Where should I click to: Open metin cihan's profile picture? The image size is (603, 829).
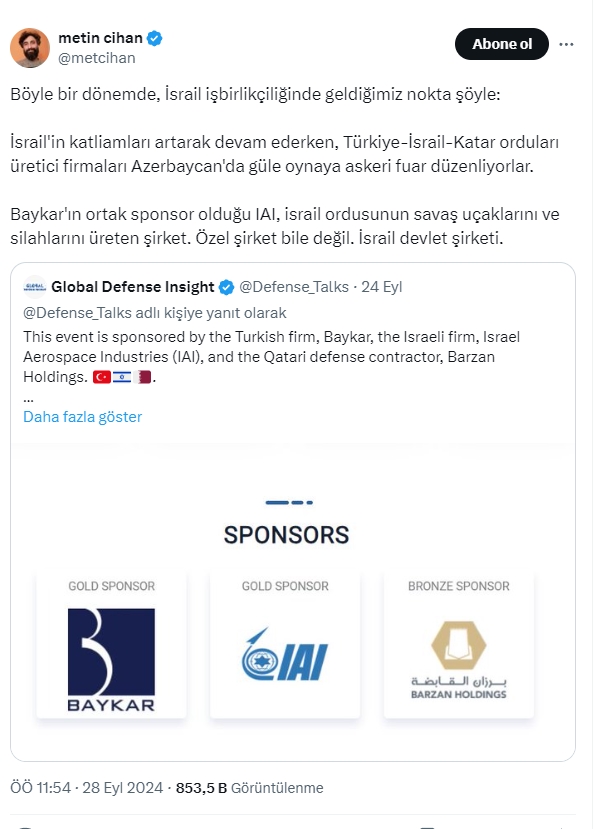pos(30,47)
